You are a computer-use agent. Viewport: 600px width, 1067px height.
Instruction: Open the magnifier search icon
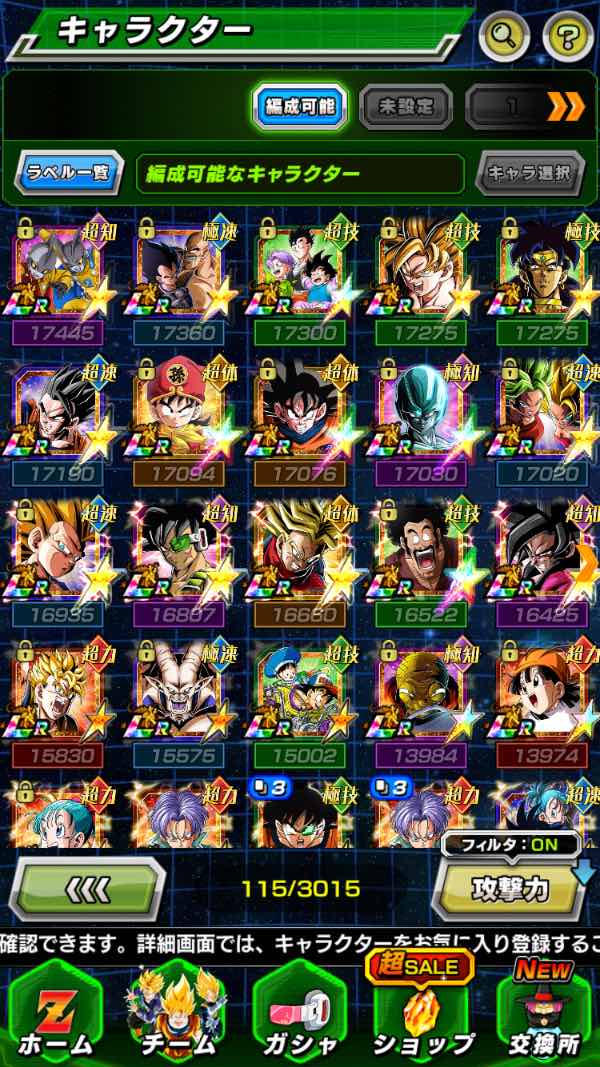coord(504,38)
